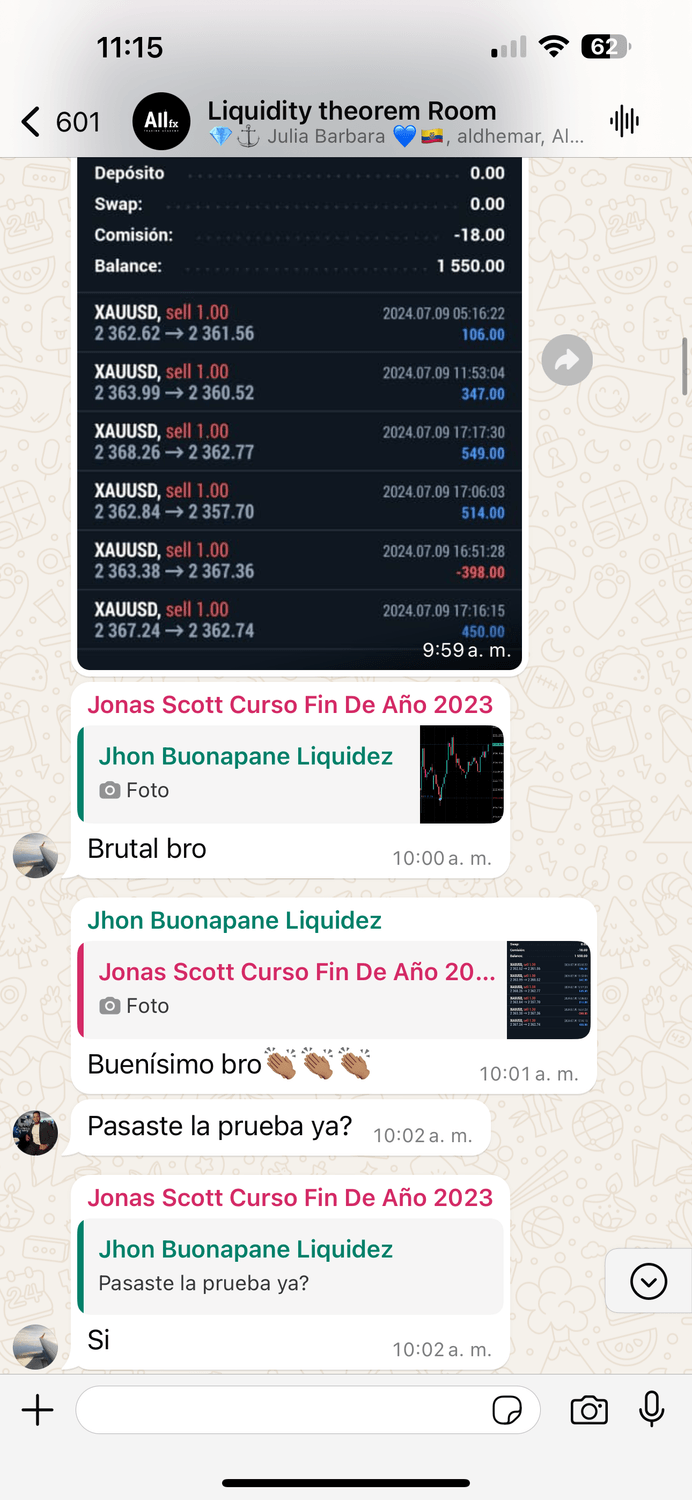
Task: Jump to quoted photo in 'Brutal bro' message
Action: pyautogui.click(x=292, y=773)
